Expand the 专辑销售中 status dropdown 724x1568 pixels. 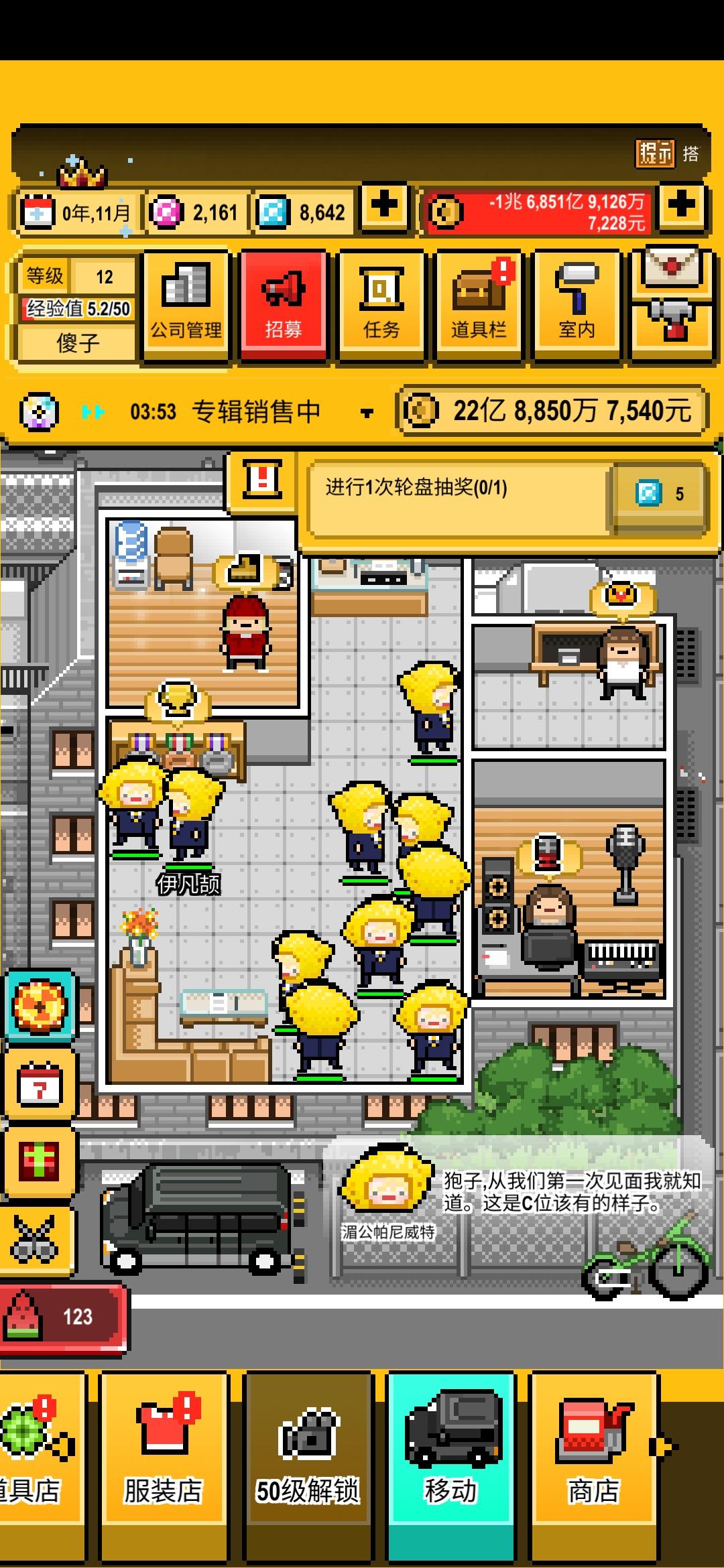coord(365,414)
